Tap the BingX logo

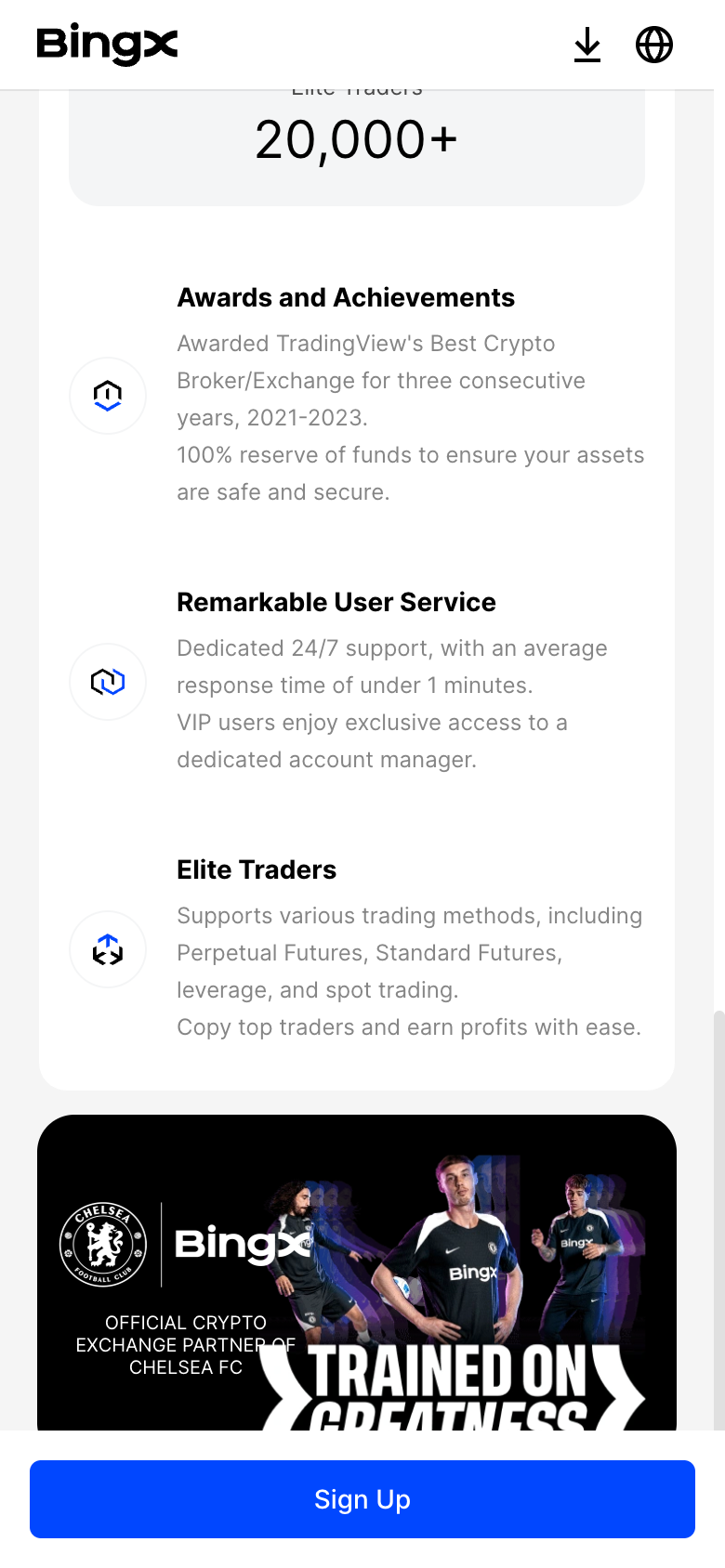click(107, 45)
